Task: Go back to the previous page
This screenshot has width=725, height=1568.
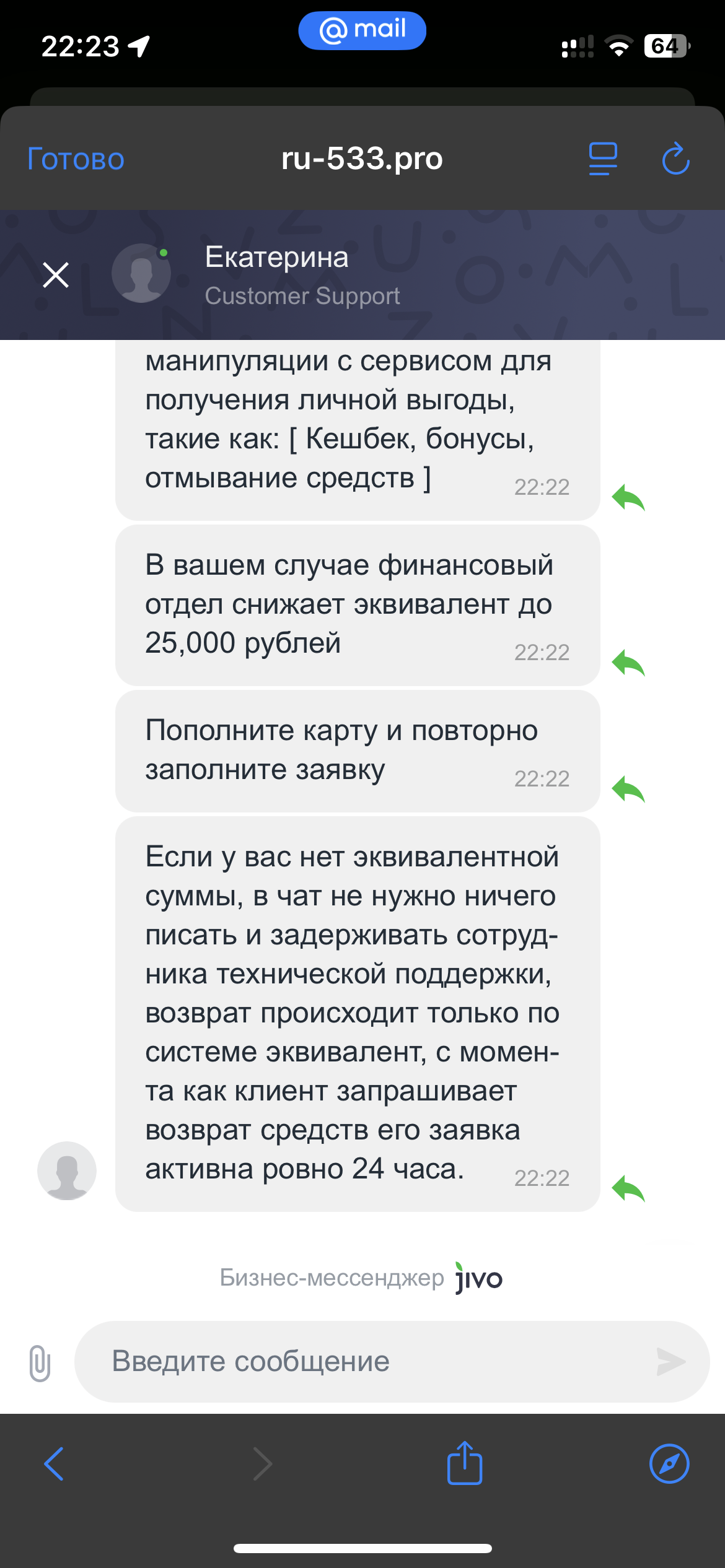Action: point(55,1464)
